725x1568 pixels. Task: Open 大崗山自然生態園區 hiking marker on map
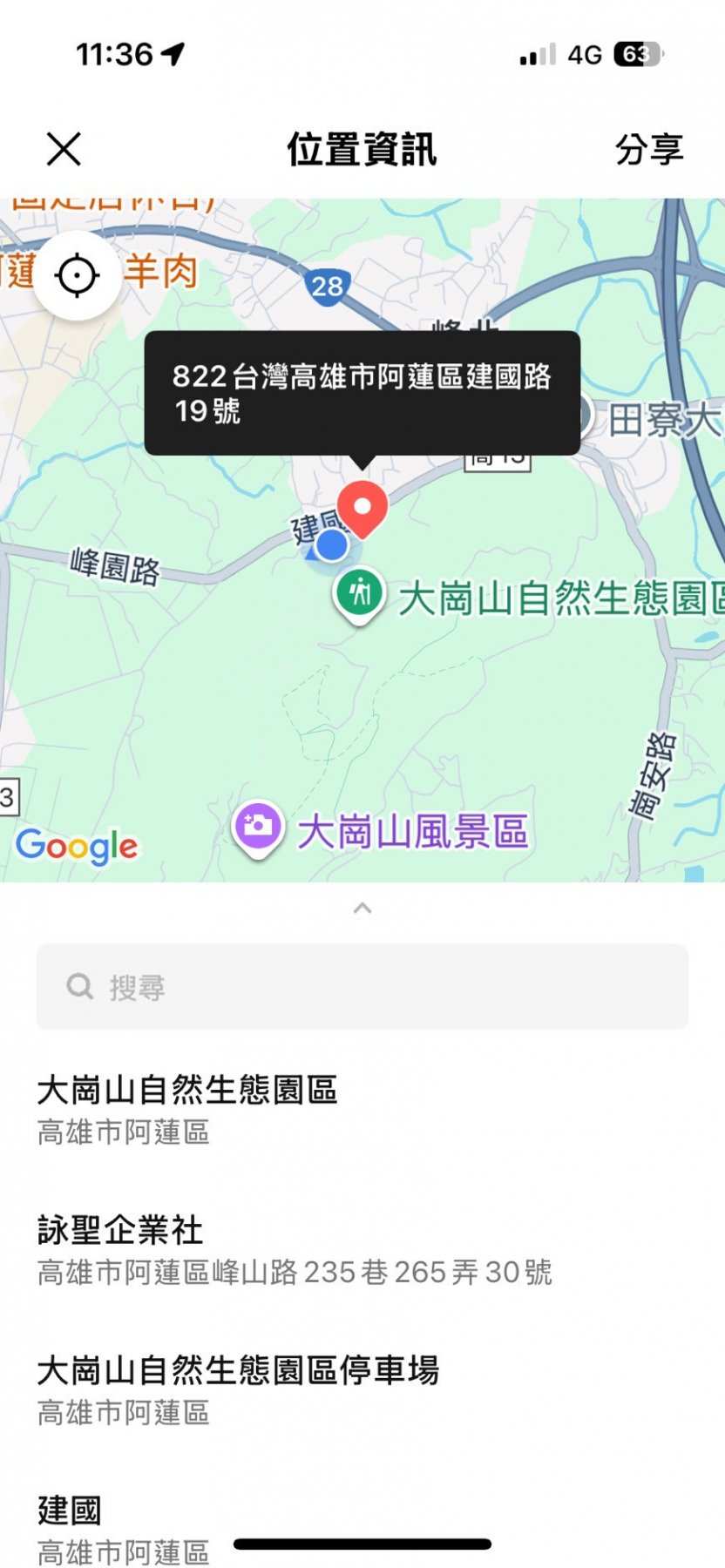(359, 595)
